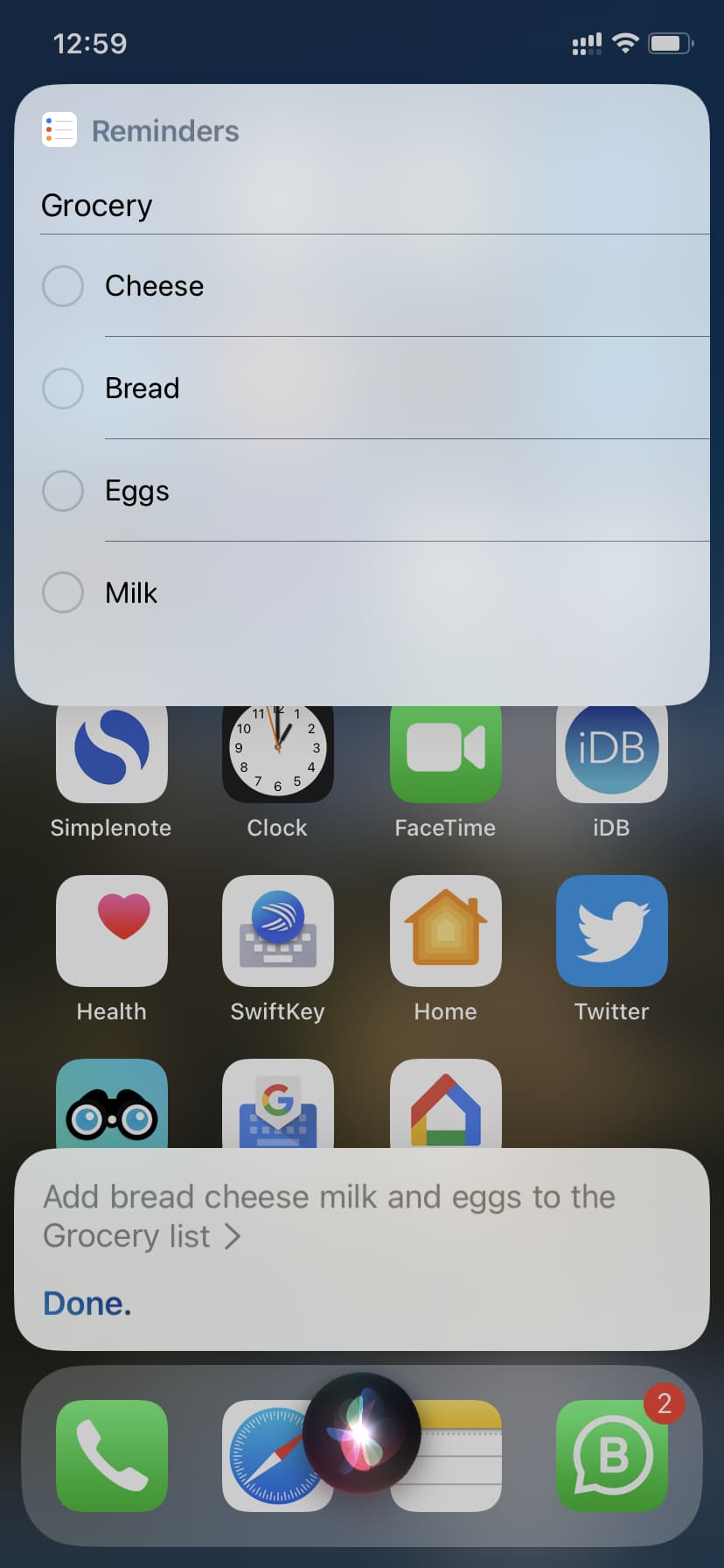Tap the Siri orb to speak again
The height and width of the screenshot is (1568, 724).
coord(362,1432)
